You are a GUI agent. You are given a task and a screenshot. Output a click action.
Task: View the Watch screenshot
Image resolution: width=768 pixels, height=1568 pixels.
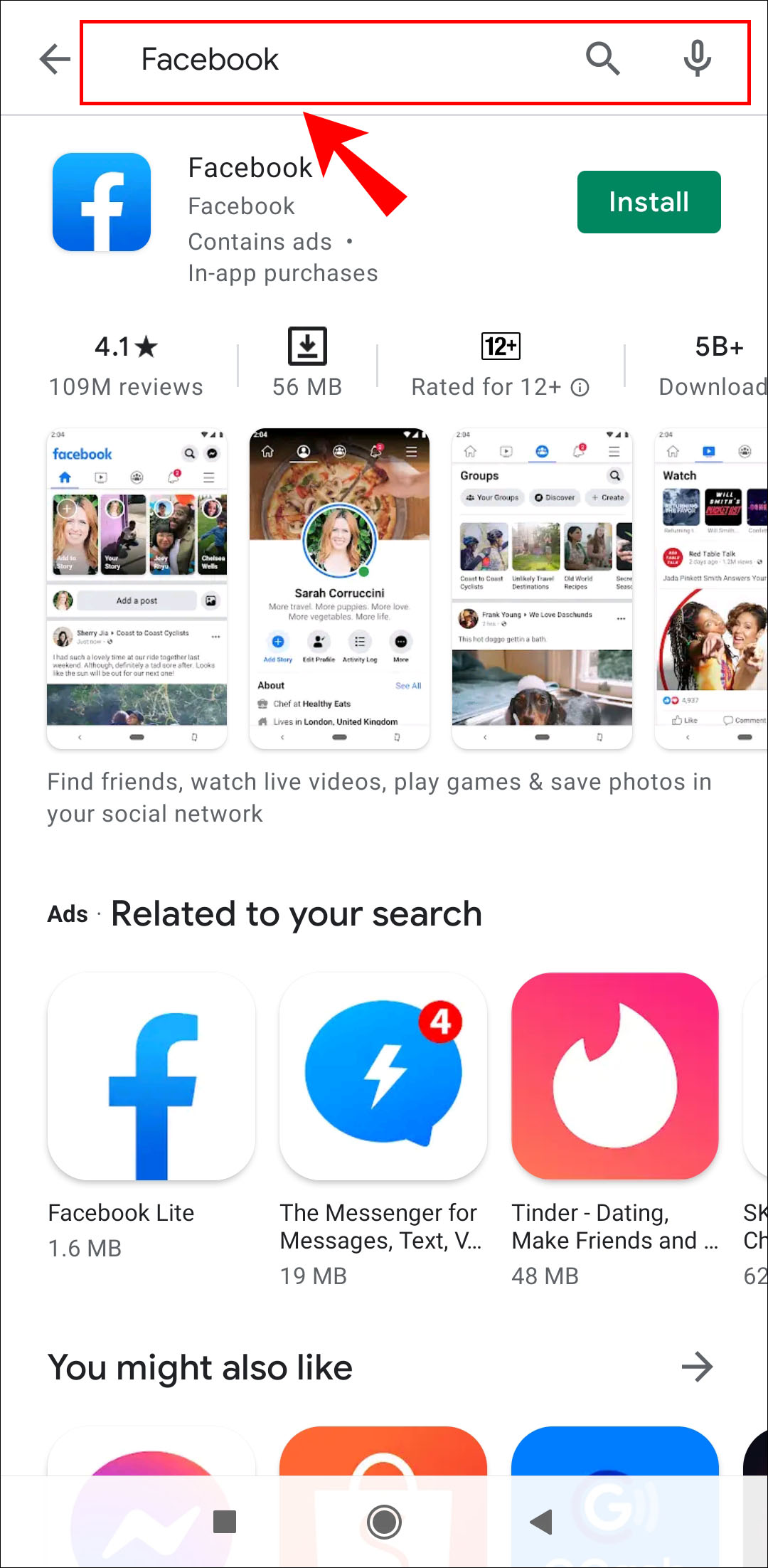point(711,588)
